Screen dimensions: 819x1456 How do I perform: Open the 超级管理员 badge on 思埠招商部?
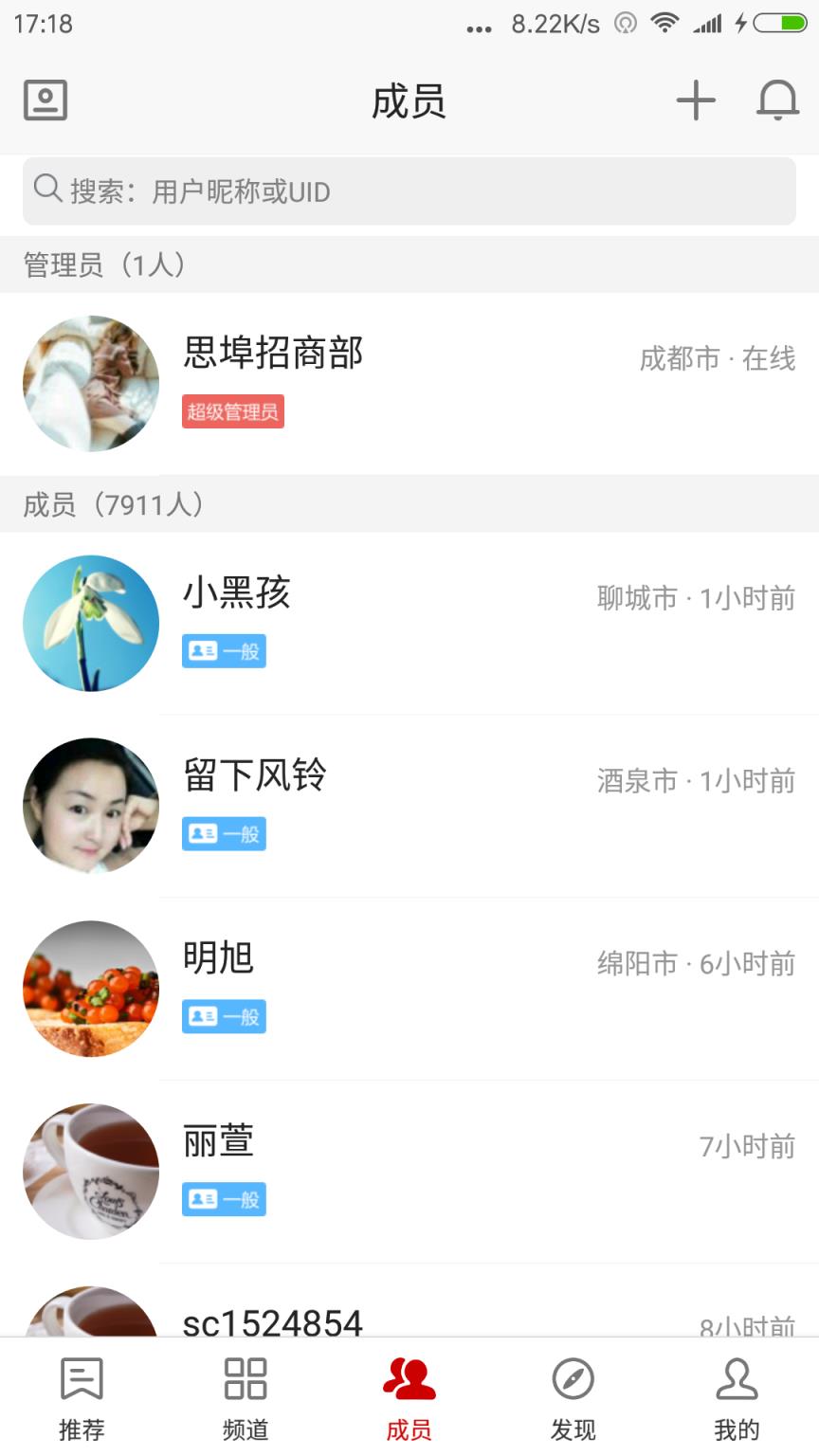click(232, 412)
